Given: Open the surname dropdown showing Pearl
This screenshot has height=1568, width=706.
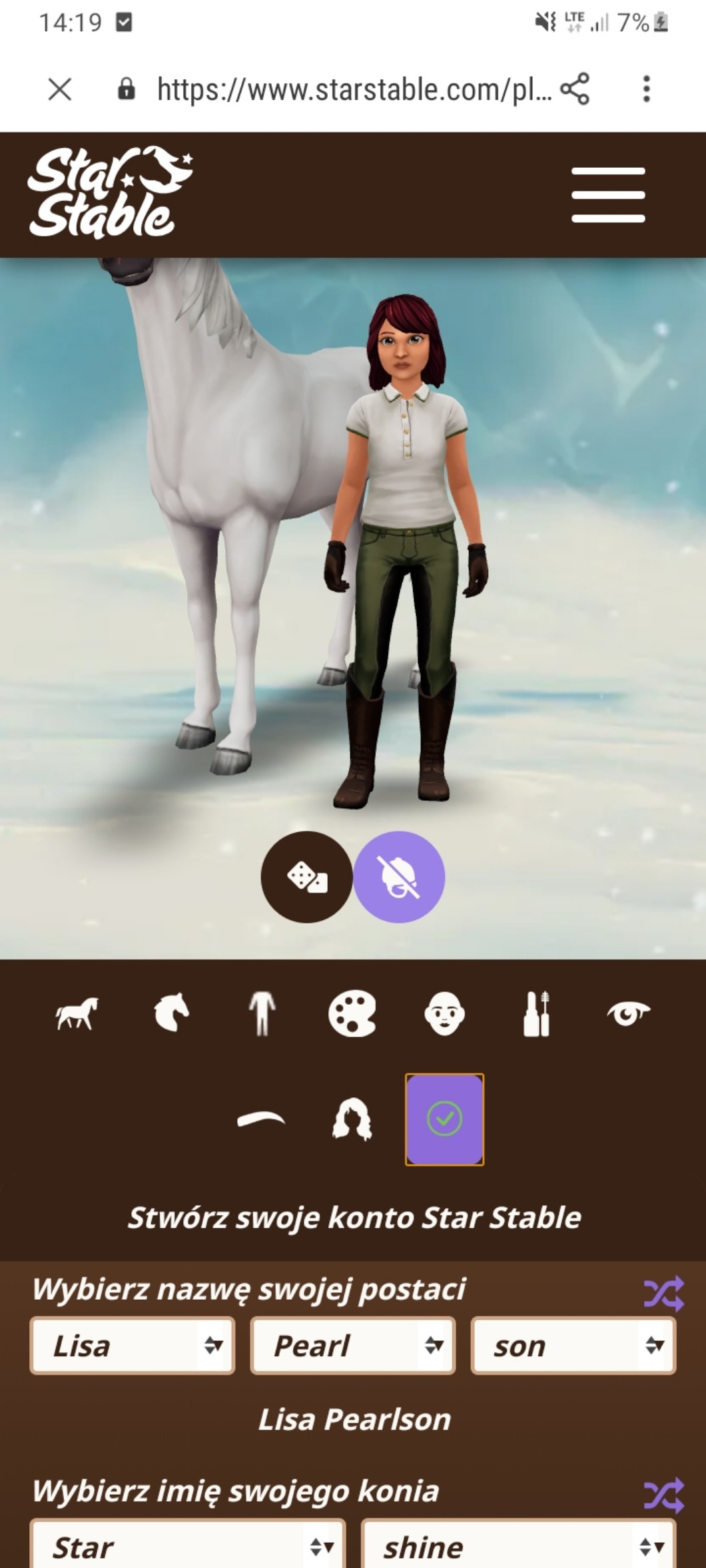Looking at the screenshot, I should (x=353, y=1346).
